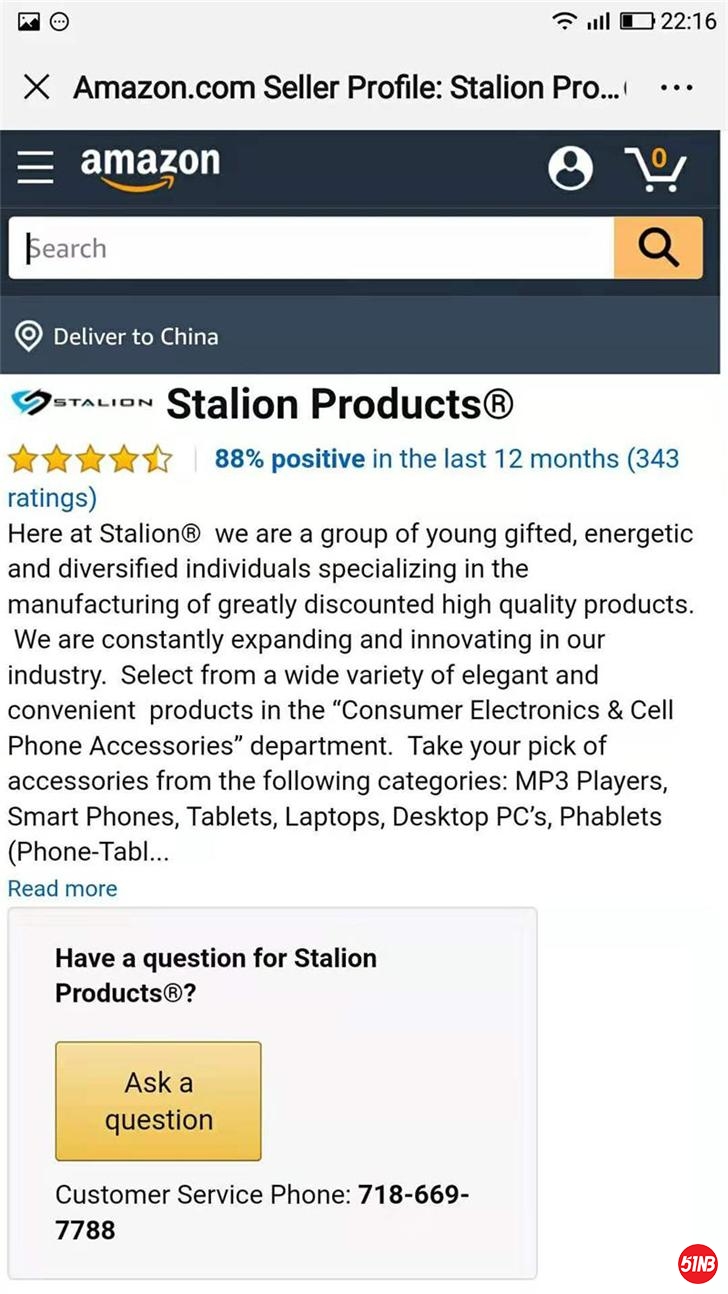Viewport: 728px width, 1294px height.
Task: View the shopping cart
Action: 655,167
